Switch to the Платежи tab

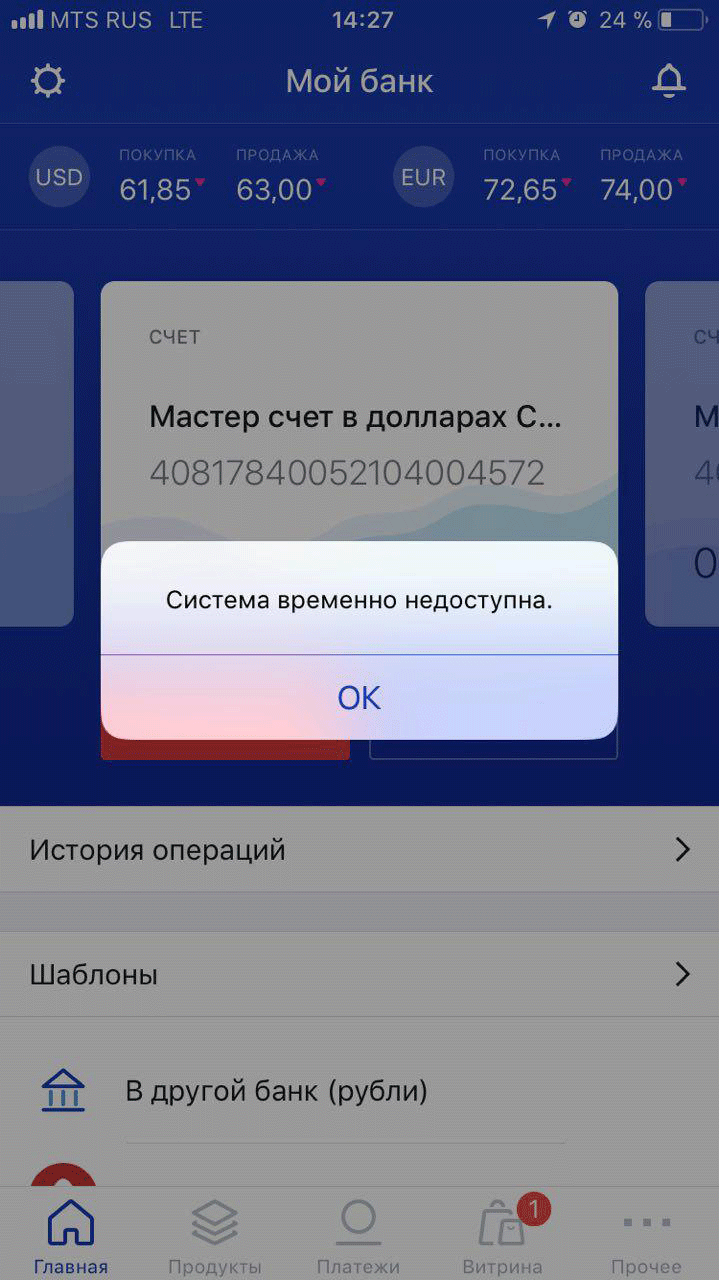[x=358, y=1238]
